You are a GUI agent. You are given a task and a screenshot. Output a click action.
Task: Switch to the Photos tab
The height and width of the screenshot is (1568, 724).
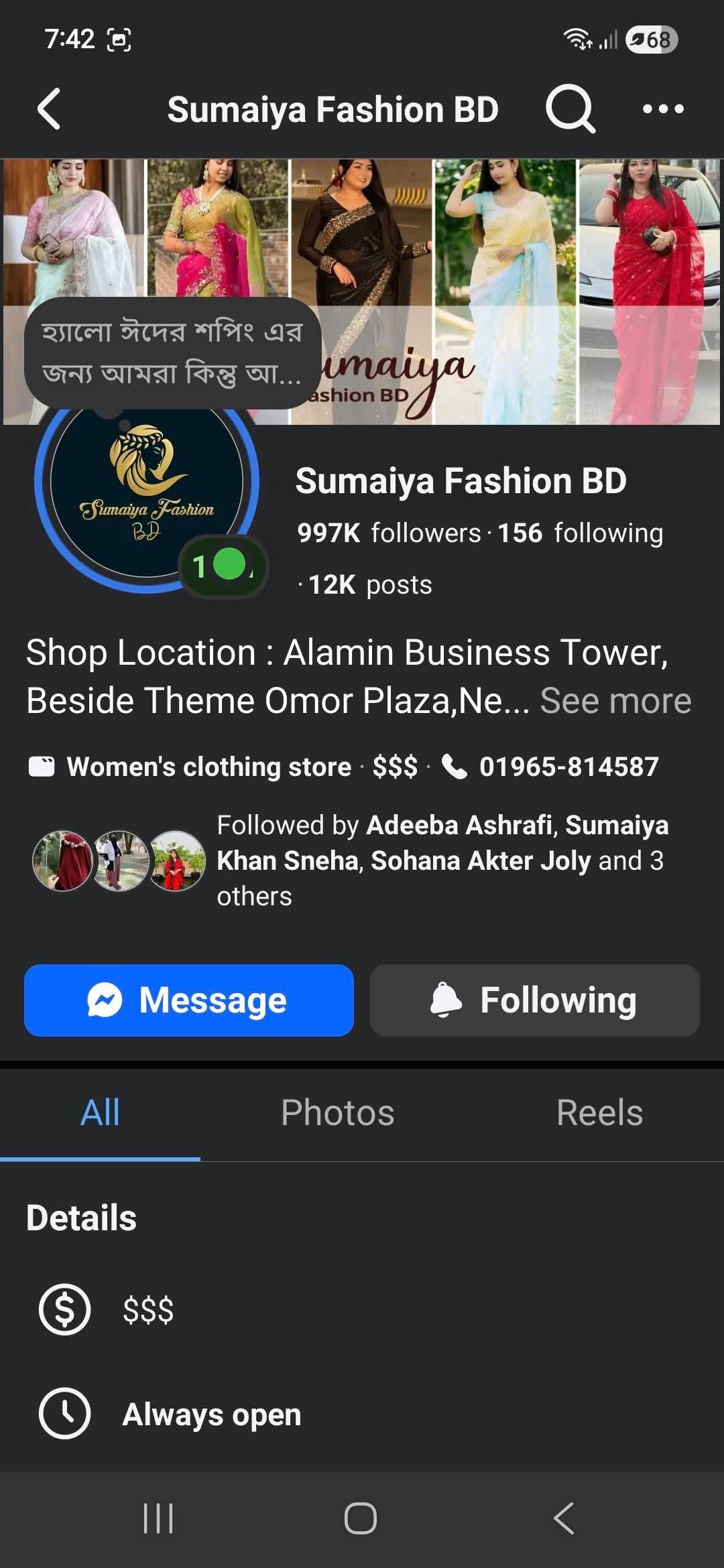pyautogui.click(x=337, y=1111)
